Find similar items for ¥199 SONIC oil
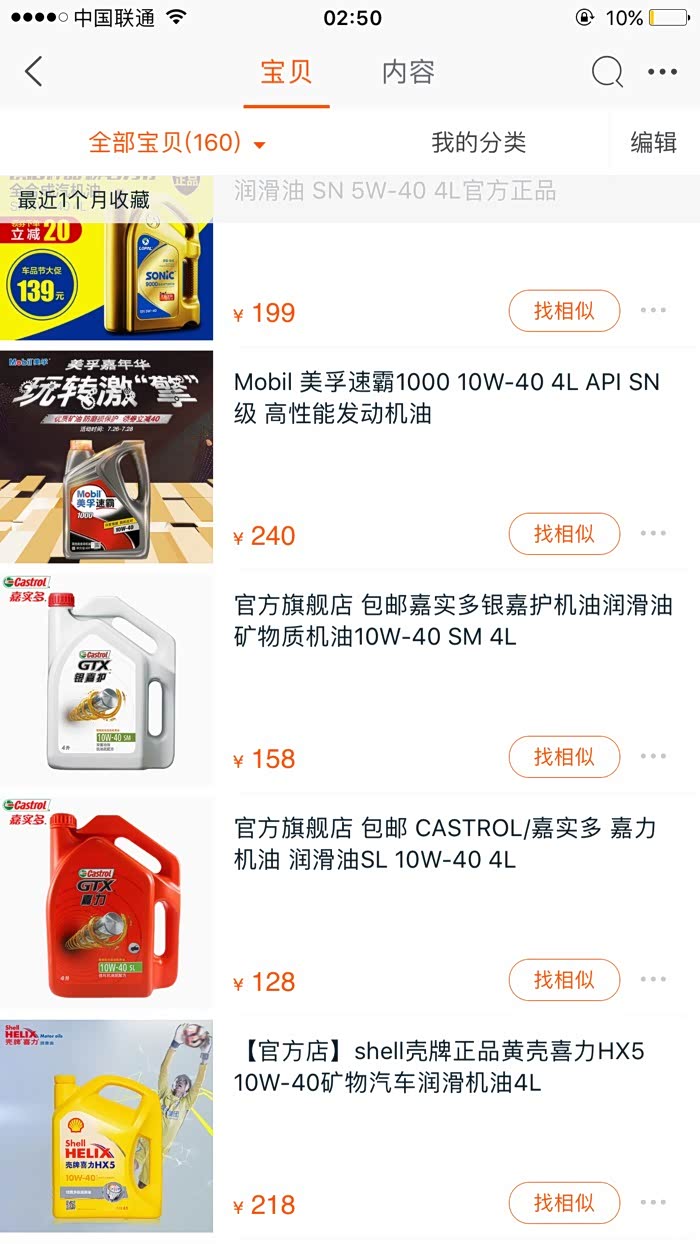 (x=564, y=311)
